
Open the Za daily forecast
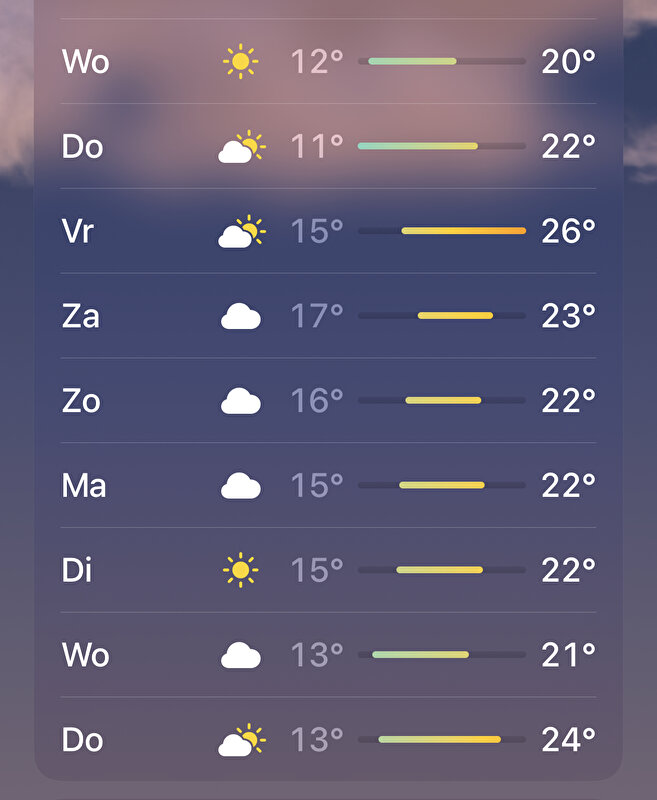328,317
